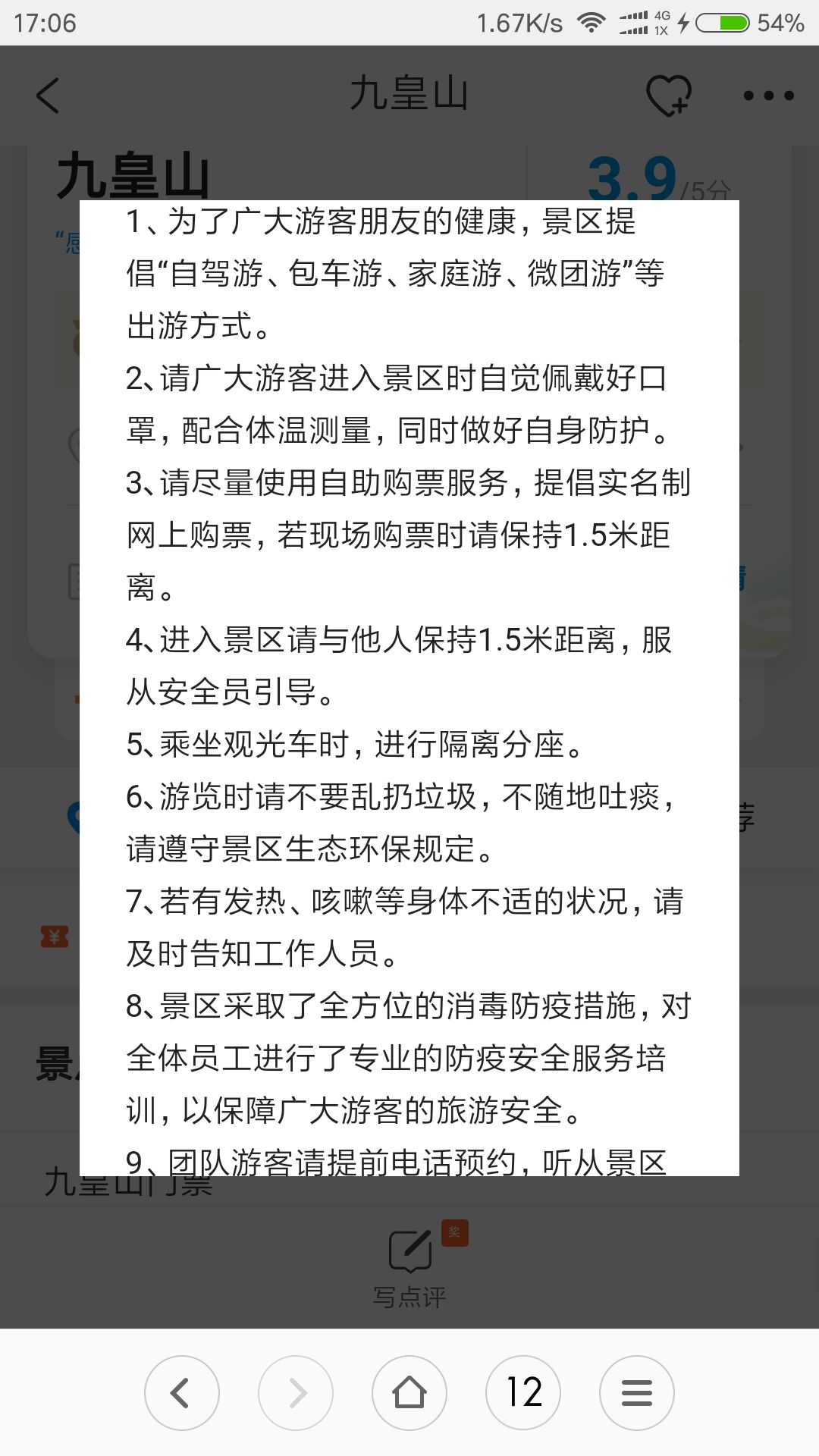819x1456 pixels.
Task: Go to the browser home page
Action: point(409,1392)
